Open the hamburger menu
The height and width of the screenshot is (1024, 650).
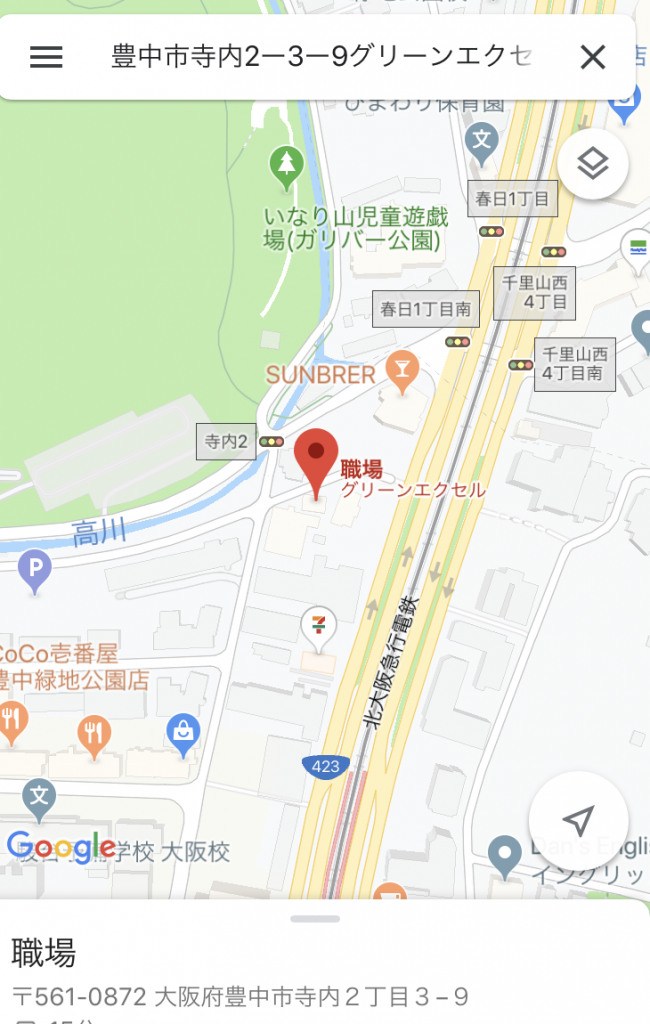click(x=46, y=57)
